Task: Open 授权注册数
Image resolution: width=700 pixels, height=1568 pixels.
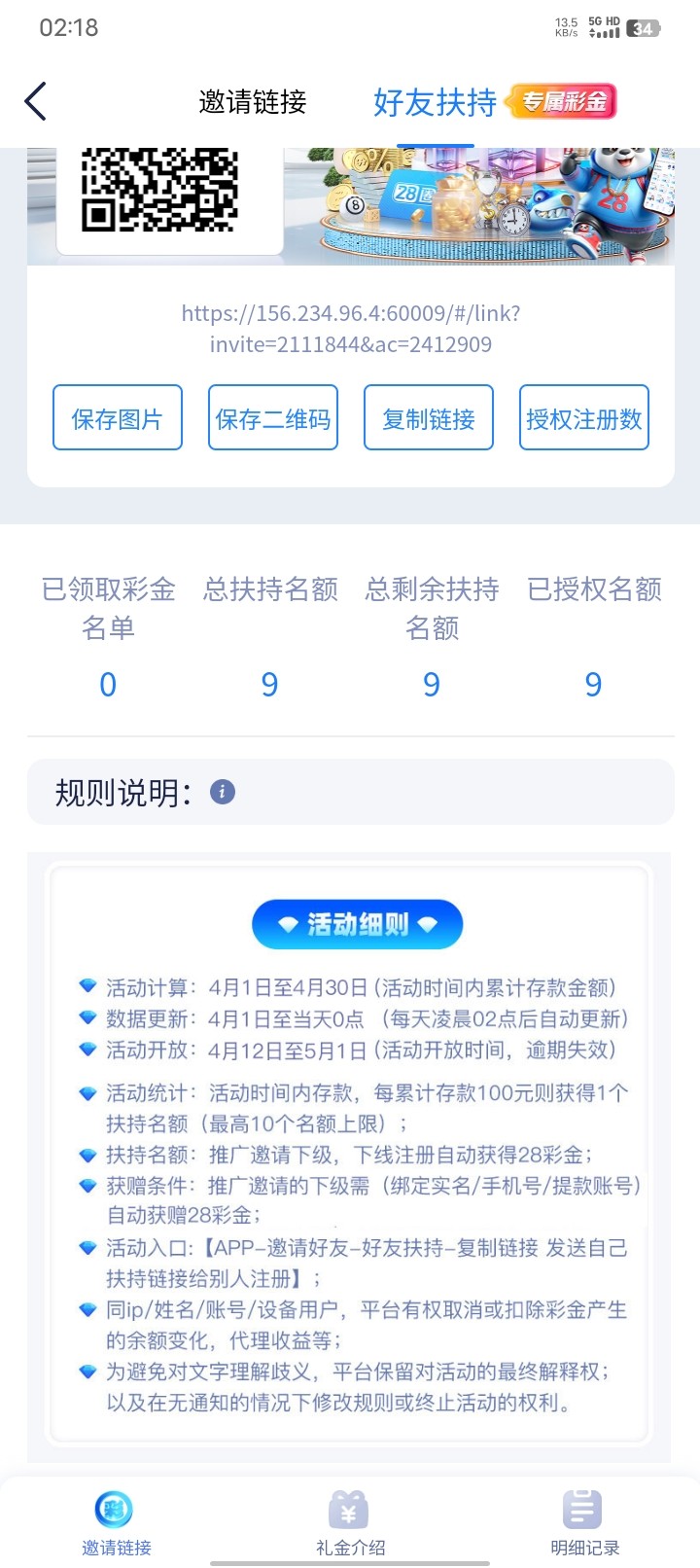Action: (x=584, y=418)
